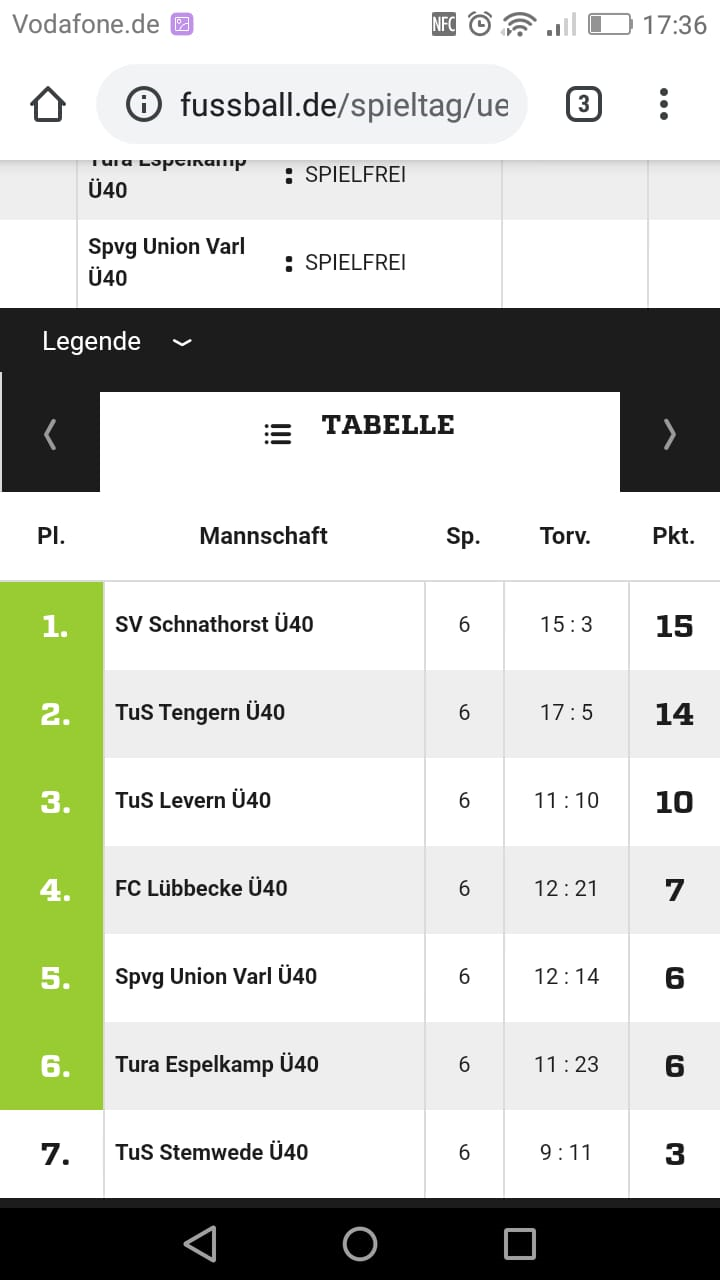Open the TABELLE view selector
This screenshot has height=1280, width=720.
360,430
